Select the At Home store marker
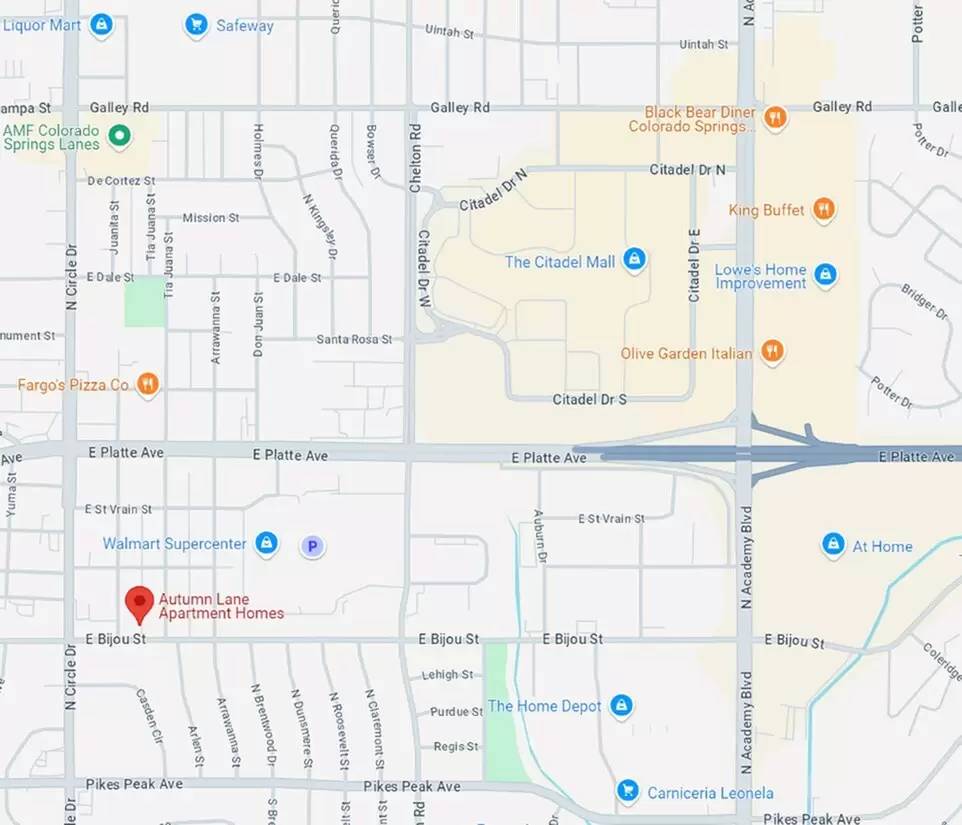Screen dimensions: 962x825 pos(832,545)
